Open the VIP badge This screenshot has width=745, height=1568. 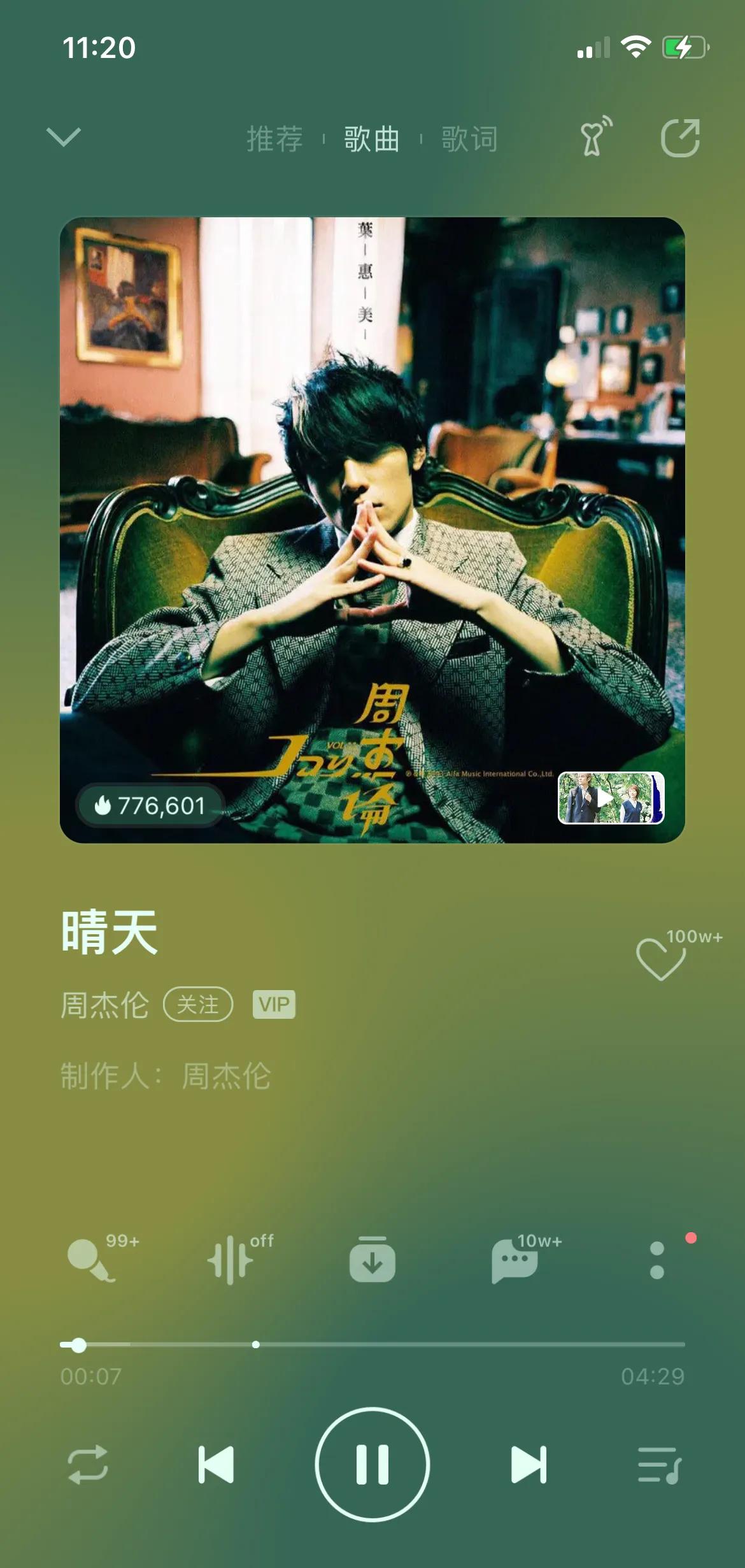274,1005
